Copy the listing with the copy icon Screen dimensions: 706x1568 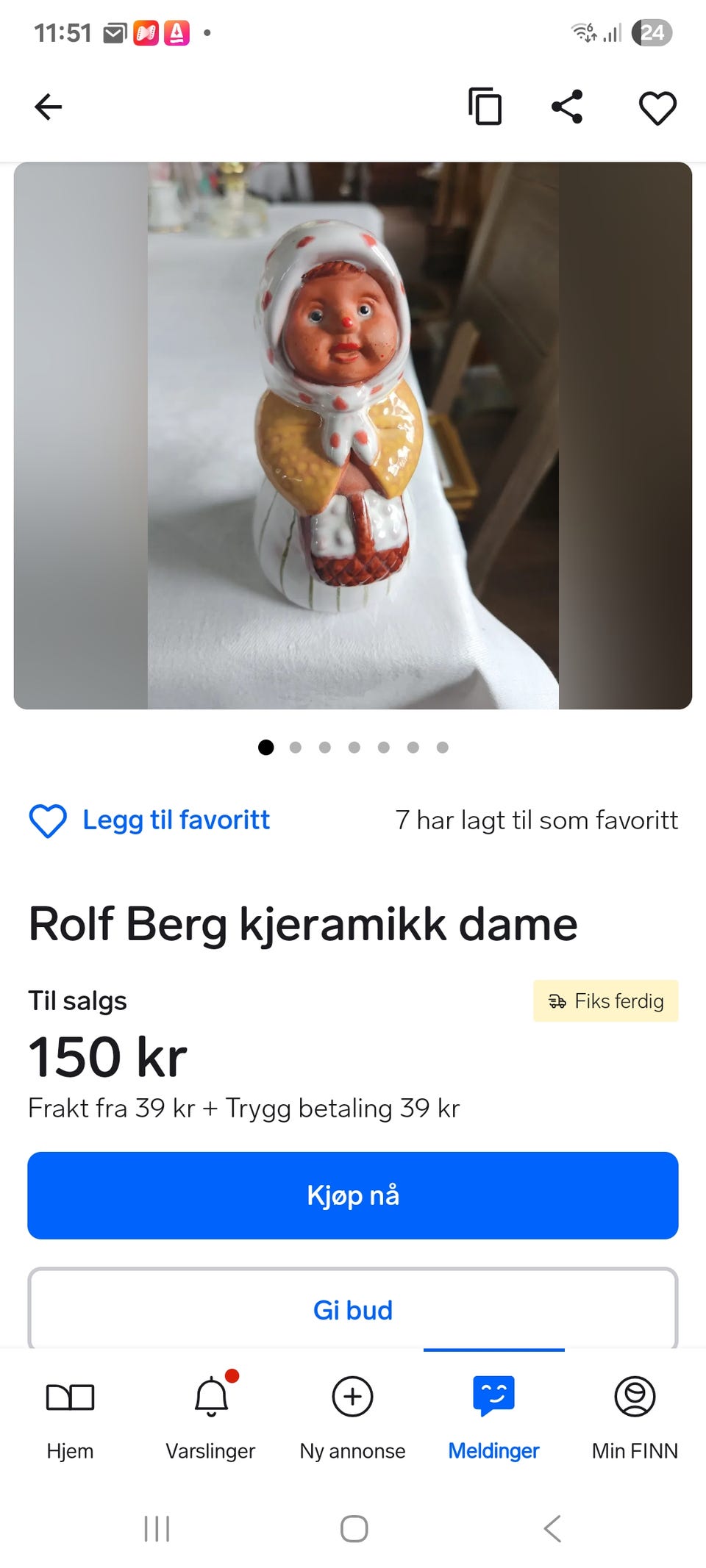click(485, 107)
